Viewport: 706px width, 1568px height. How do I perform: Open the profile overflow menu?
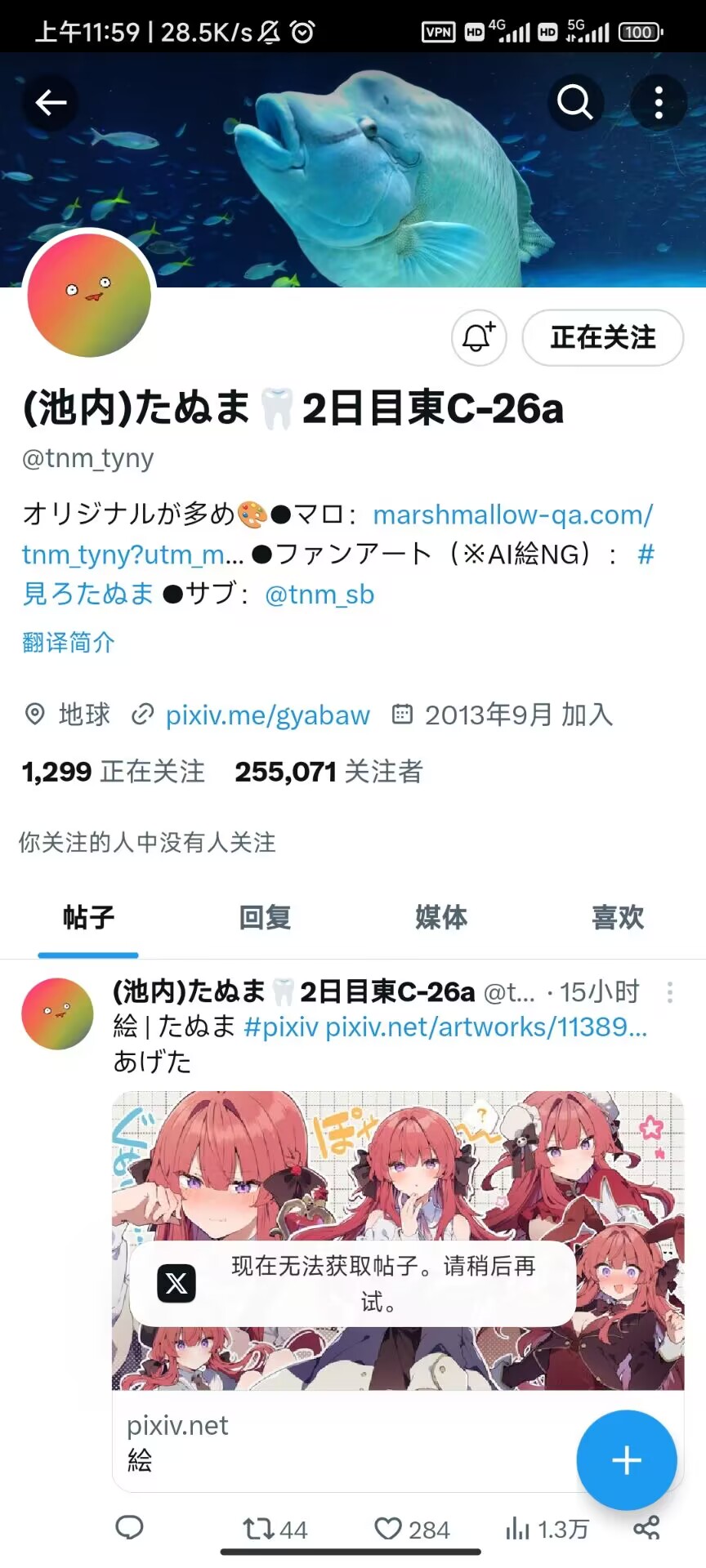659,103
